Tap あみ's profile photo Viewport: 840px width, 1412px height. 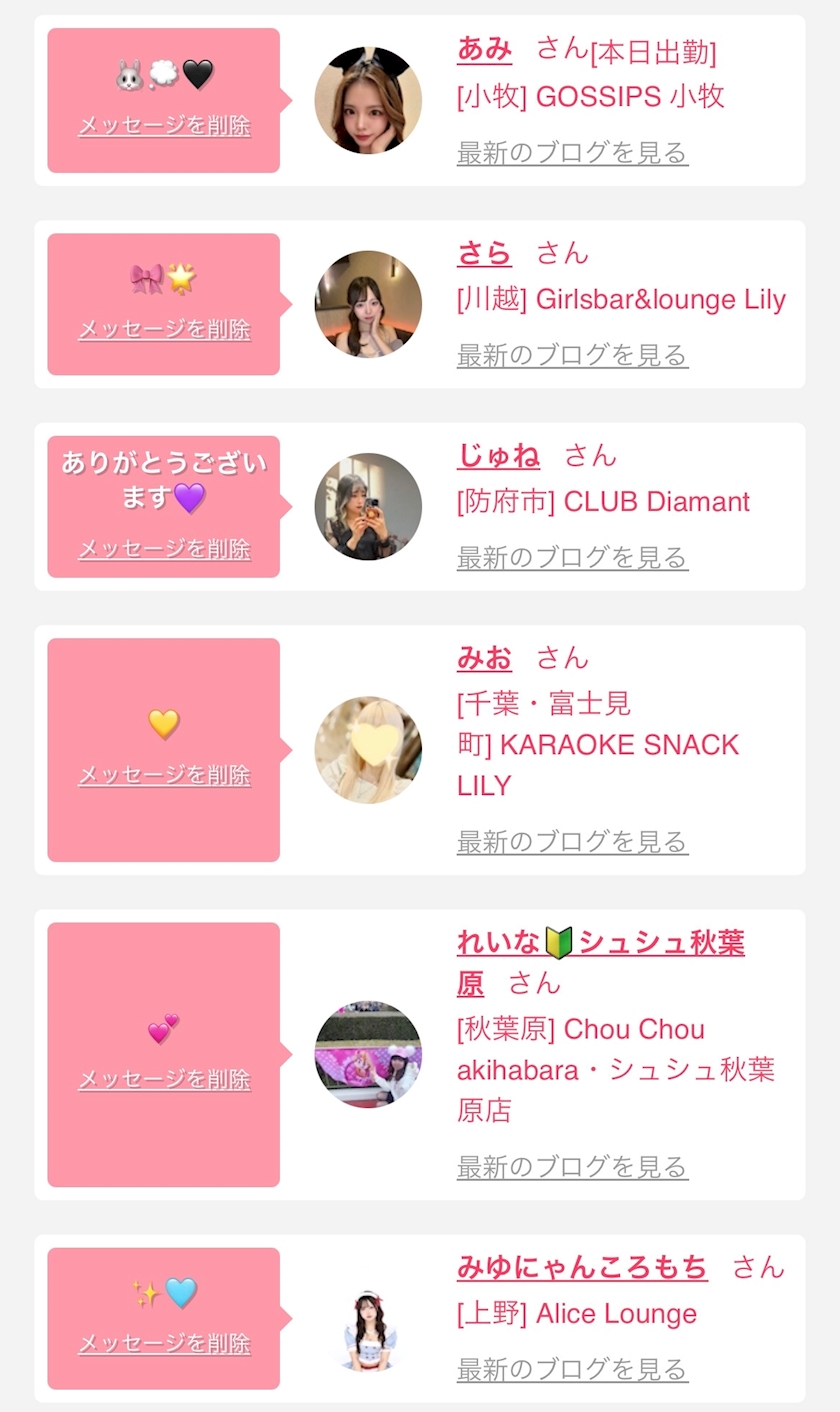pos(368,100)
